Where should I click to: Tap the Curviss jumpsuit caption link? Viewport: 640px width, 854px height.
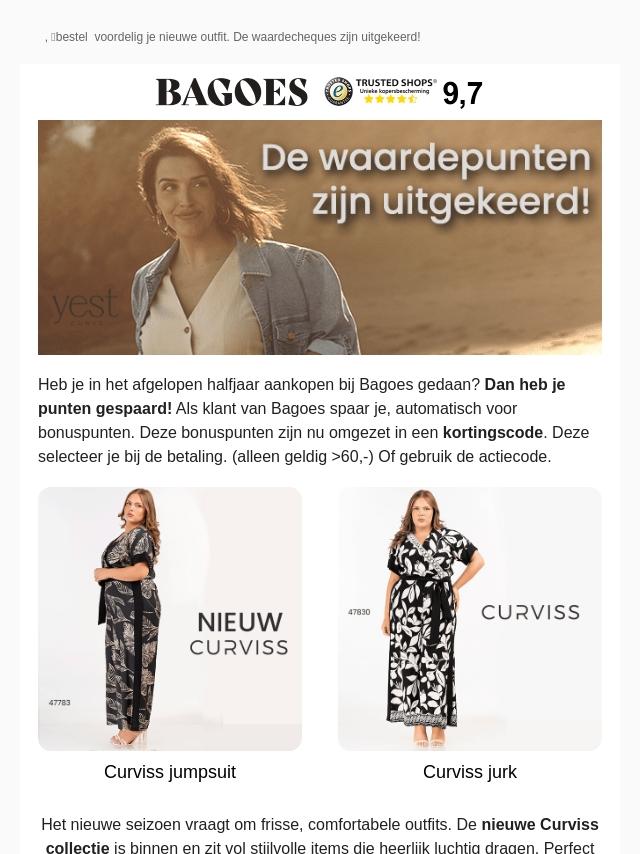coord(170,772)
